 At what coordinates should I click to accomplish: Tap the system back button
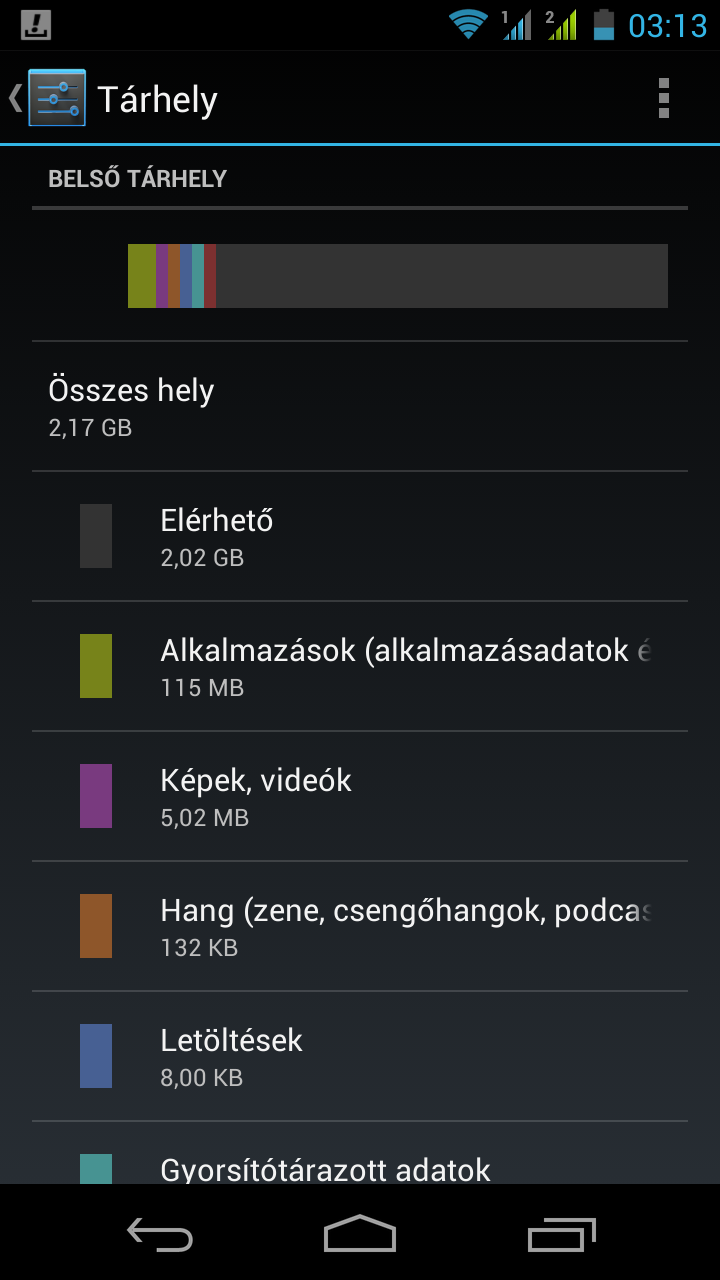click(160, 1234)
